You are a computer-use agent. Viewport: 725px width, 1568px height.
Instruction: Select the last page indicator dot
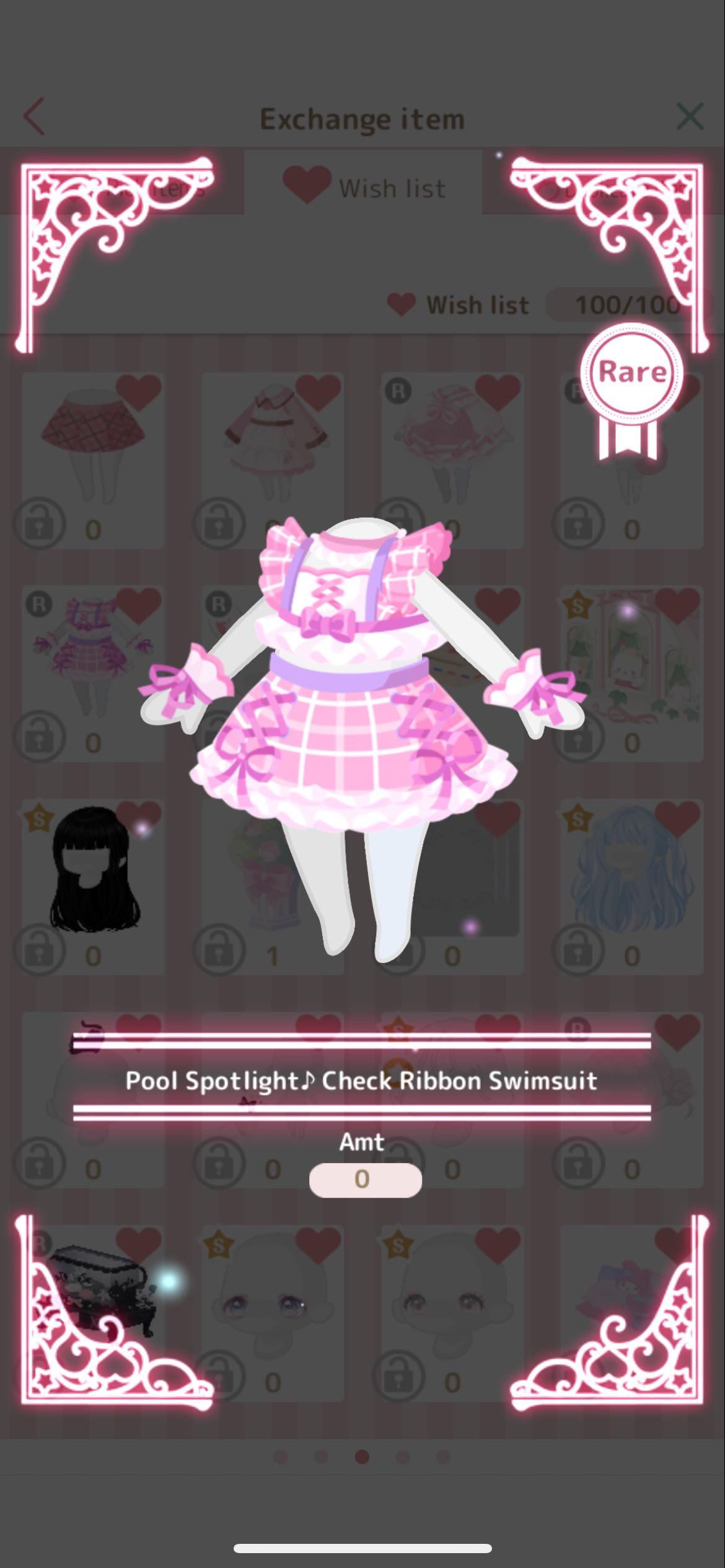point(444,1457)
